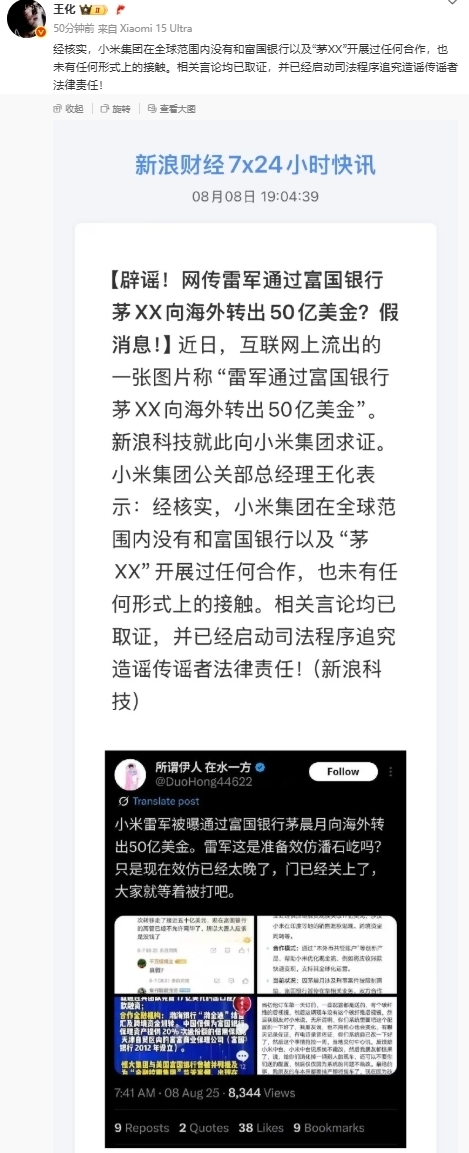Viewport: 469px width, 1153px height.
Task: Open the post's 50分钟前 timestamp link
Action: (74, 29)
